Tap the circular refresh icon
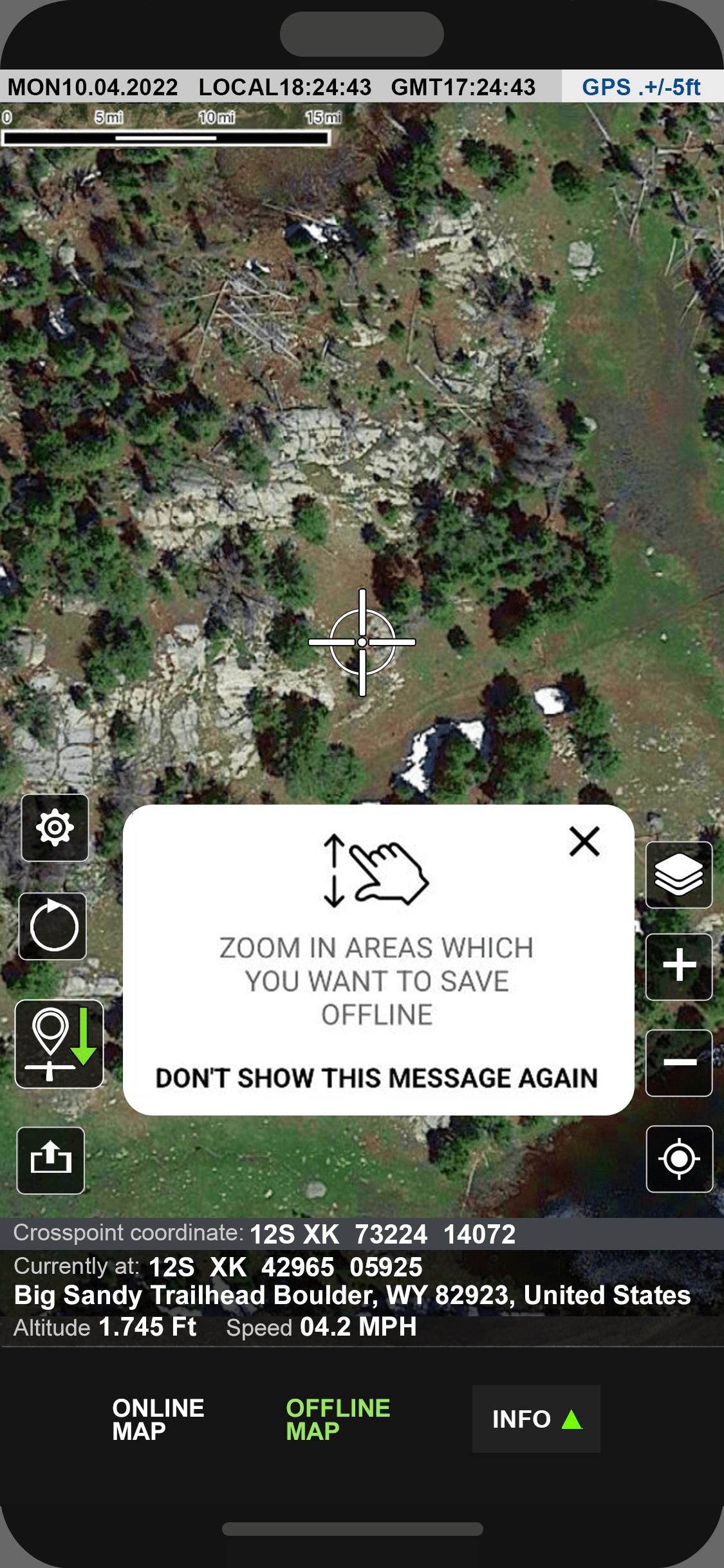Screen dimensions: 724x1568 (x=53, y=926)
